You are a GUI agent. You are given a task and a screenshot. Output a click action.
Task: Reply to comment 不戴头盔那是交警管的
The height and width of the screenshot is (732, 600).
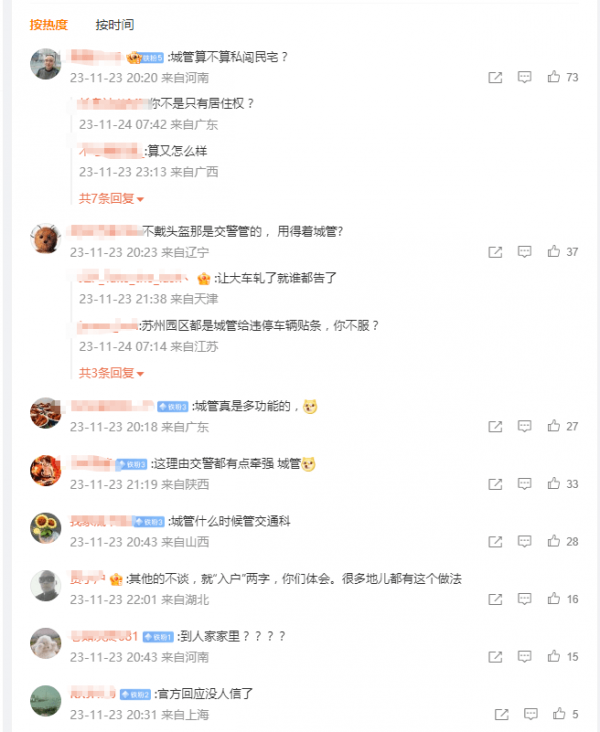pos(524,252)
